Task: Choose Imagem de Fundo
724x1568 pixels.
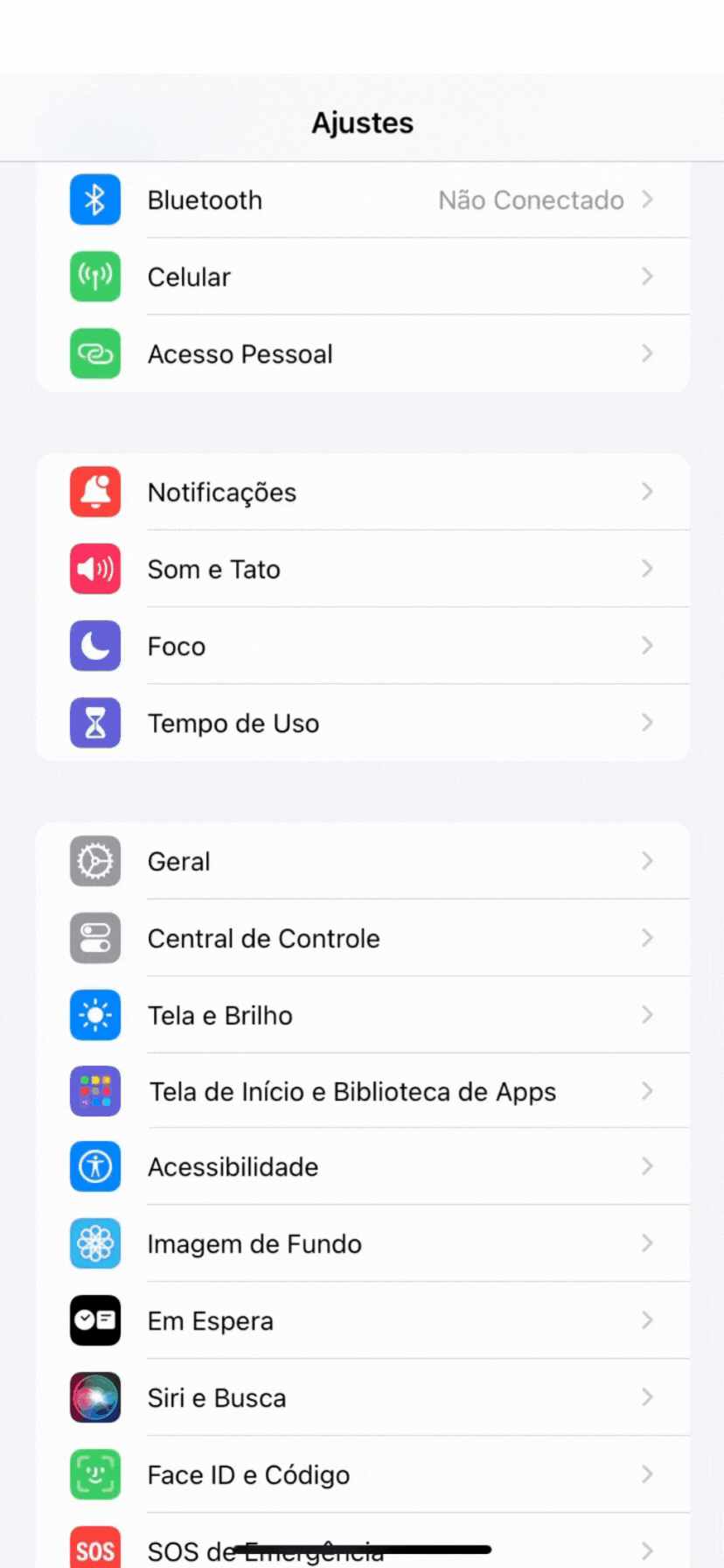Action: [x=254, y=1244]
